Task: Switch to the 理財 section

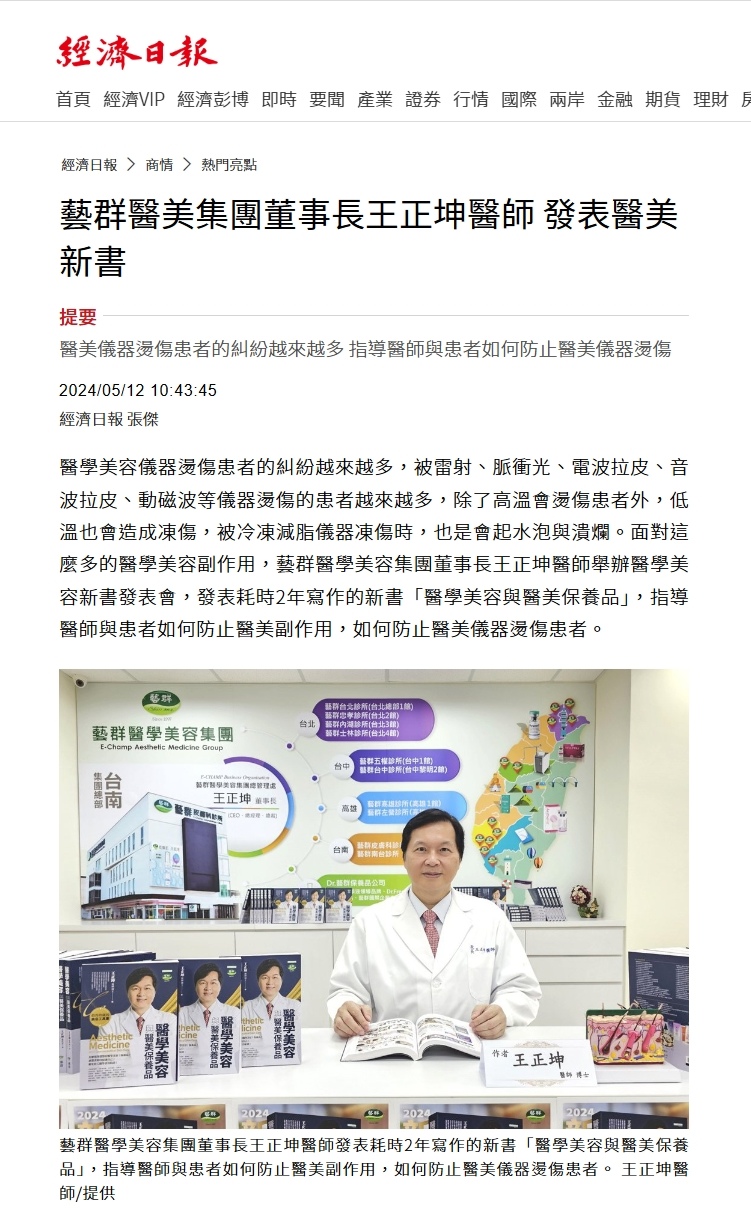Action: 711,99
